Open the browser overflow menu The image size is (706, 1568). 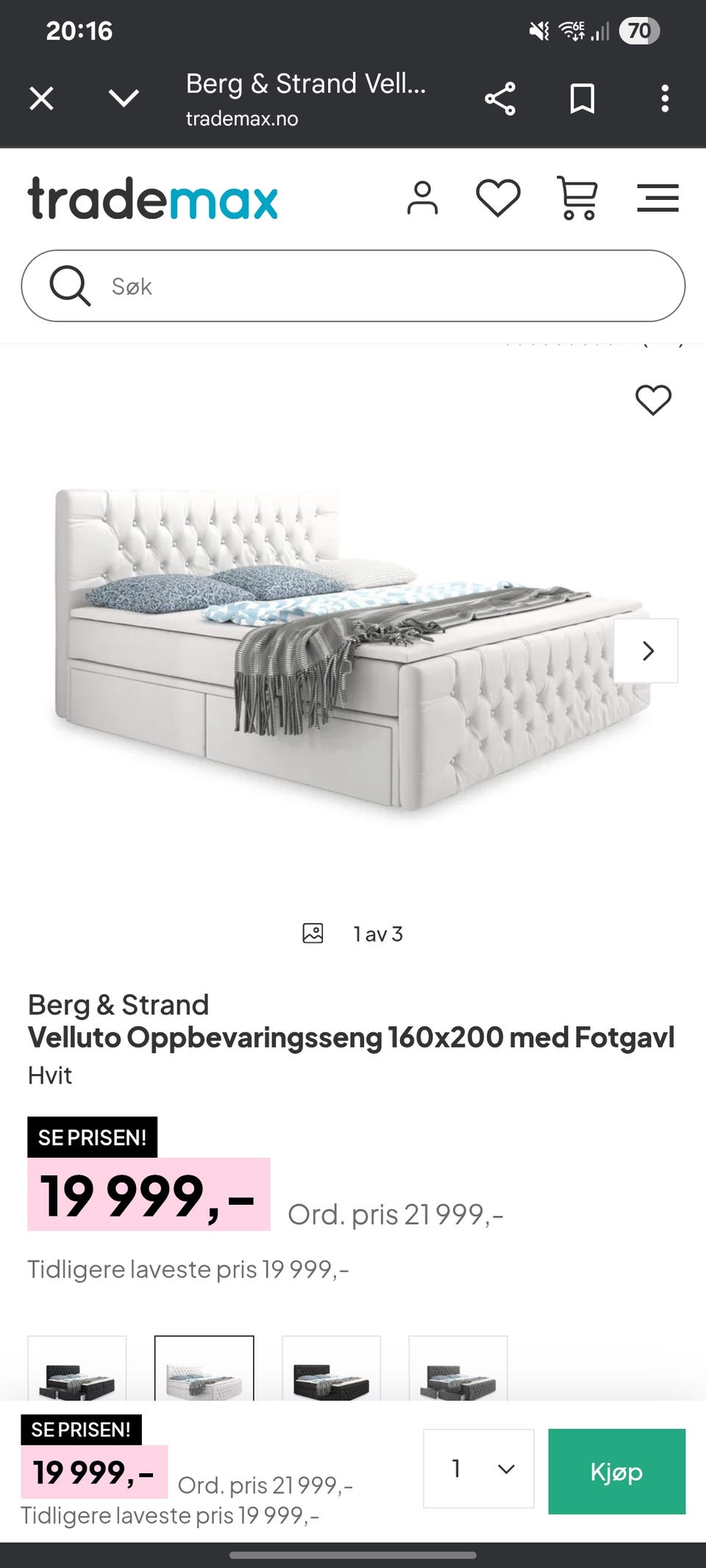click(665, 99)
